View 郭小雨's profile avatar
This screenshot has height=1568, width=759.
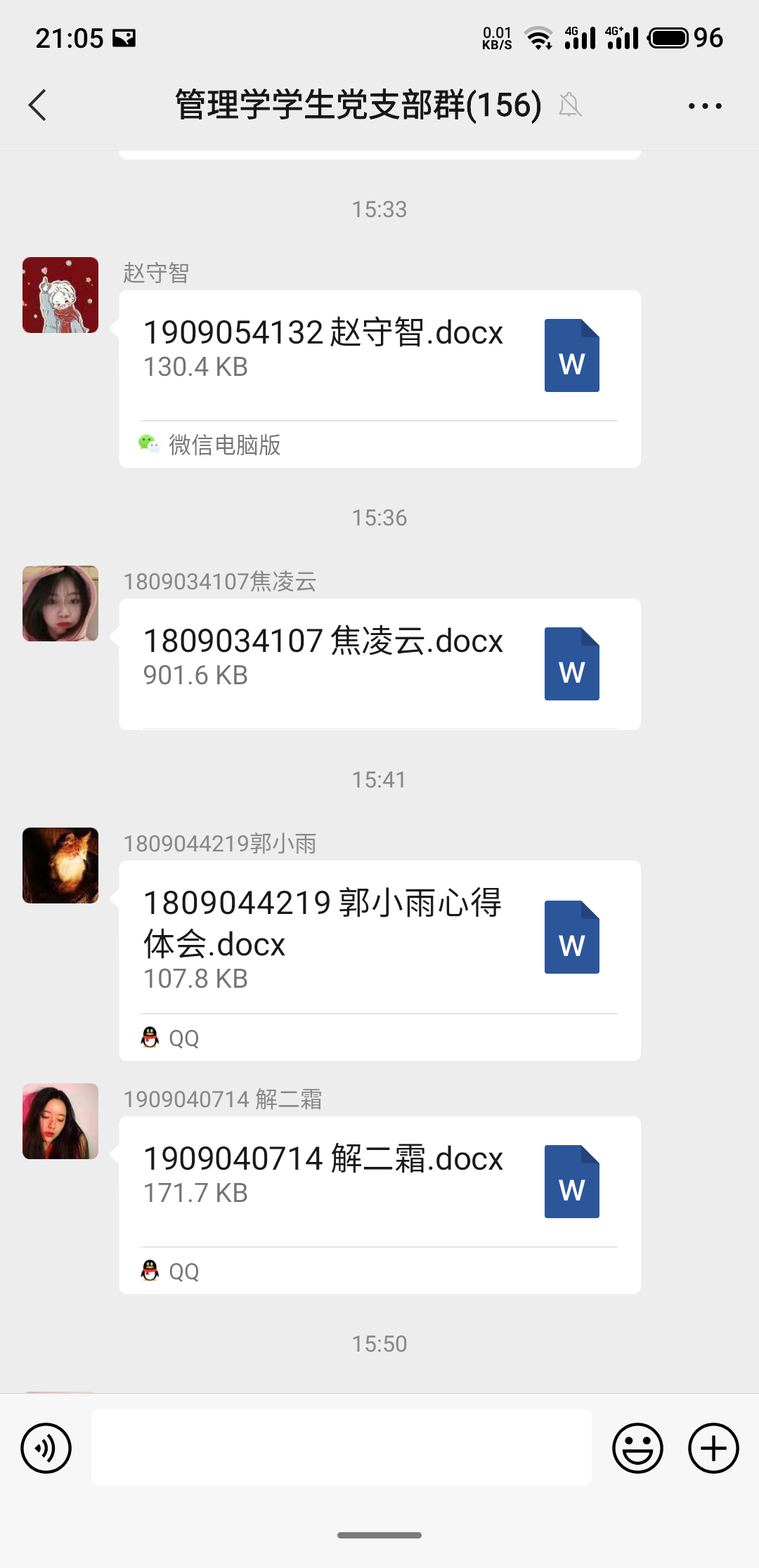click(x=60, y=865)
